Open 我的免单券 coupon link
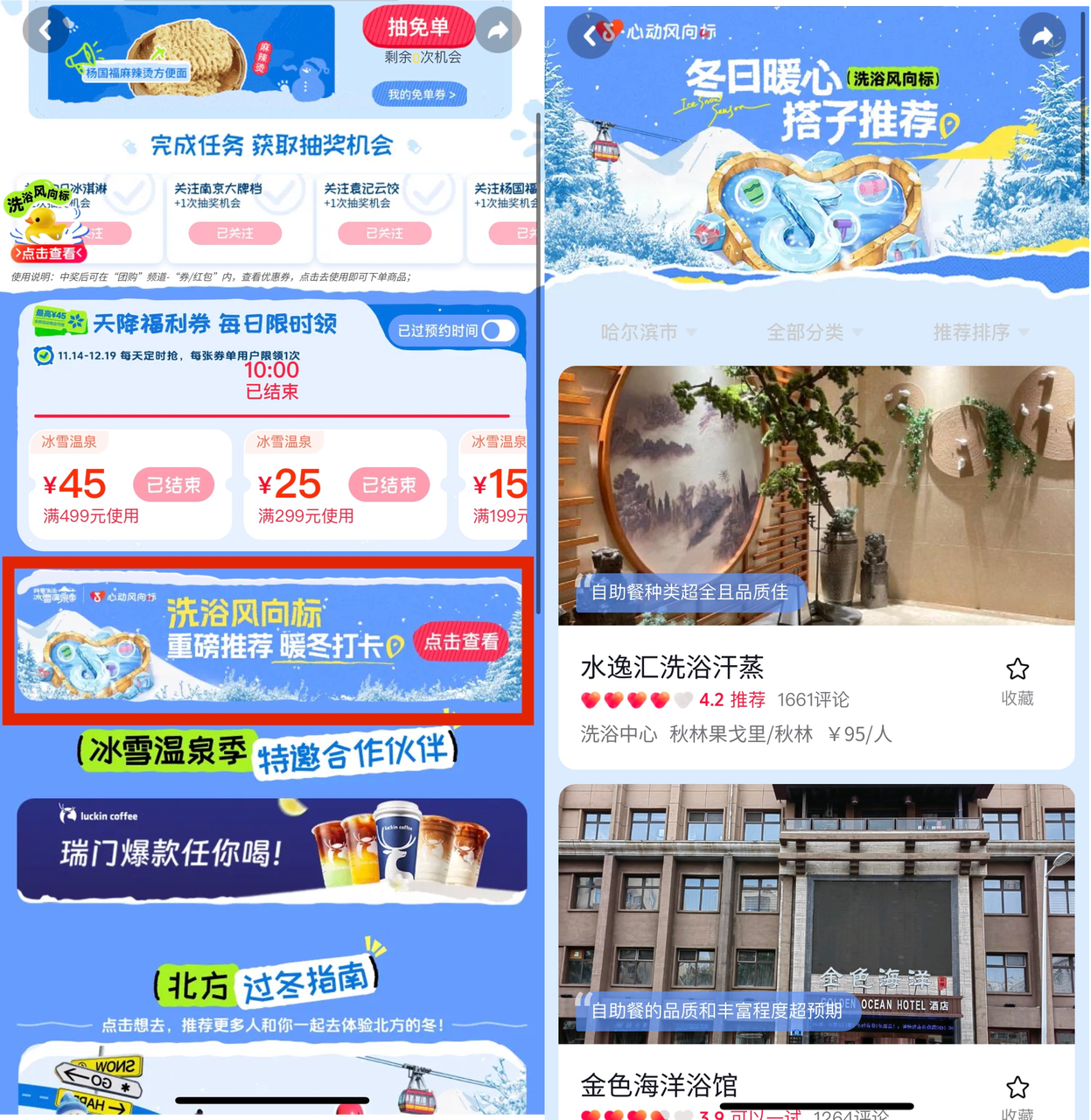The height and width of the screenshot is (1120, 1091). (x=421, y=94)
